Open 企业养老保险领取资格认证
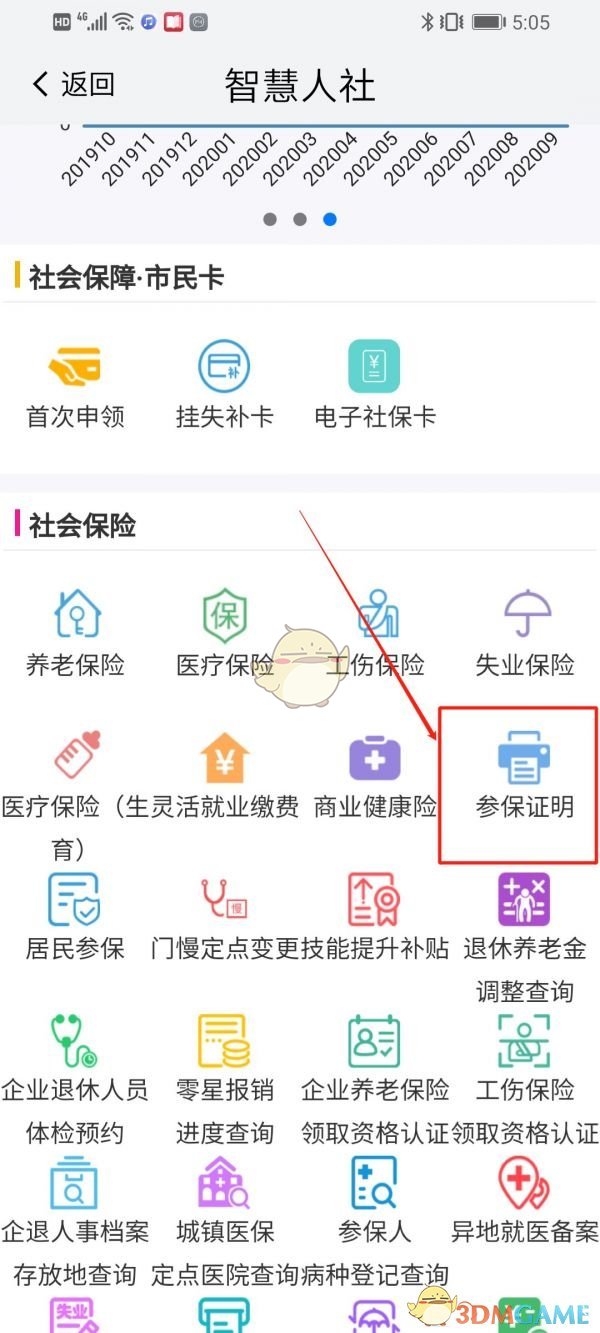 (374, 1060)
